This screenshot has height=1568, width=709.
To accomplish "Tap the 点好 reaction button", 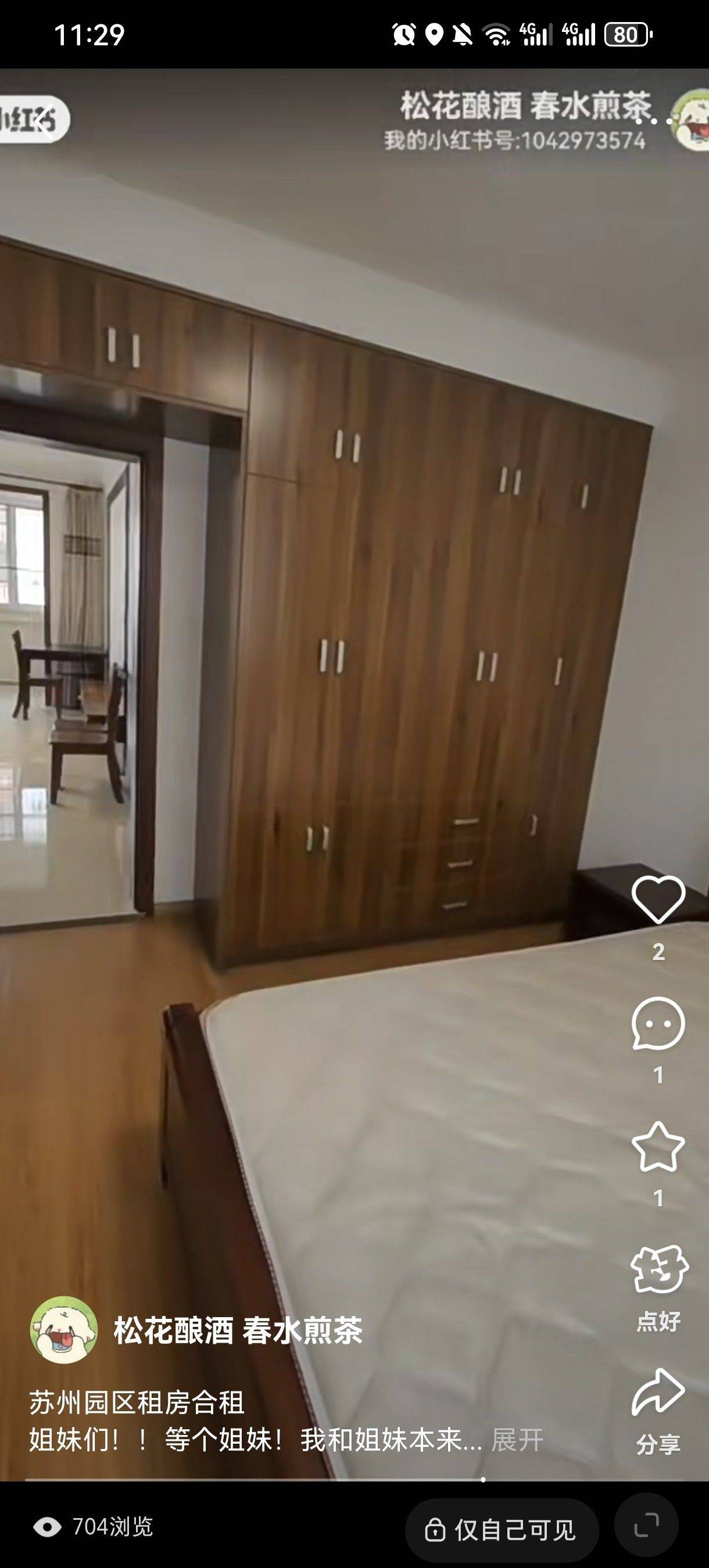I will [658, 1271].
